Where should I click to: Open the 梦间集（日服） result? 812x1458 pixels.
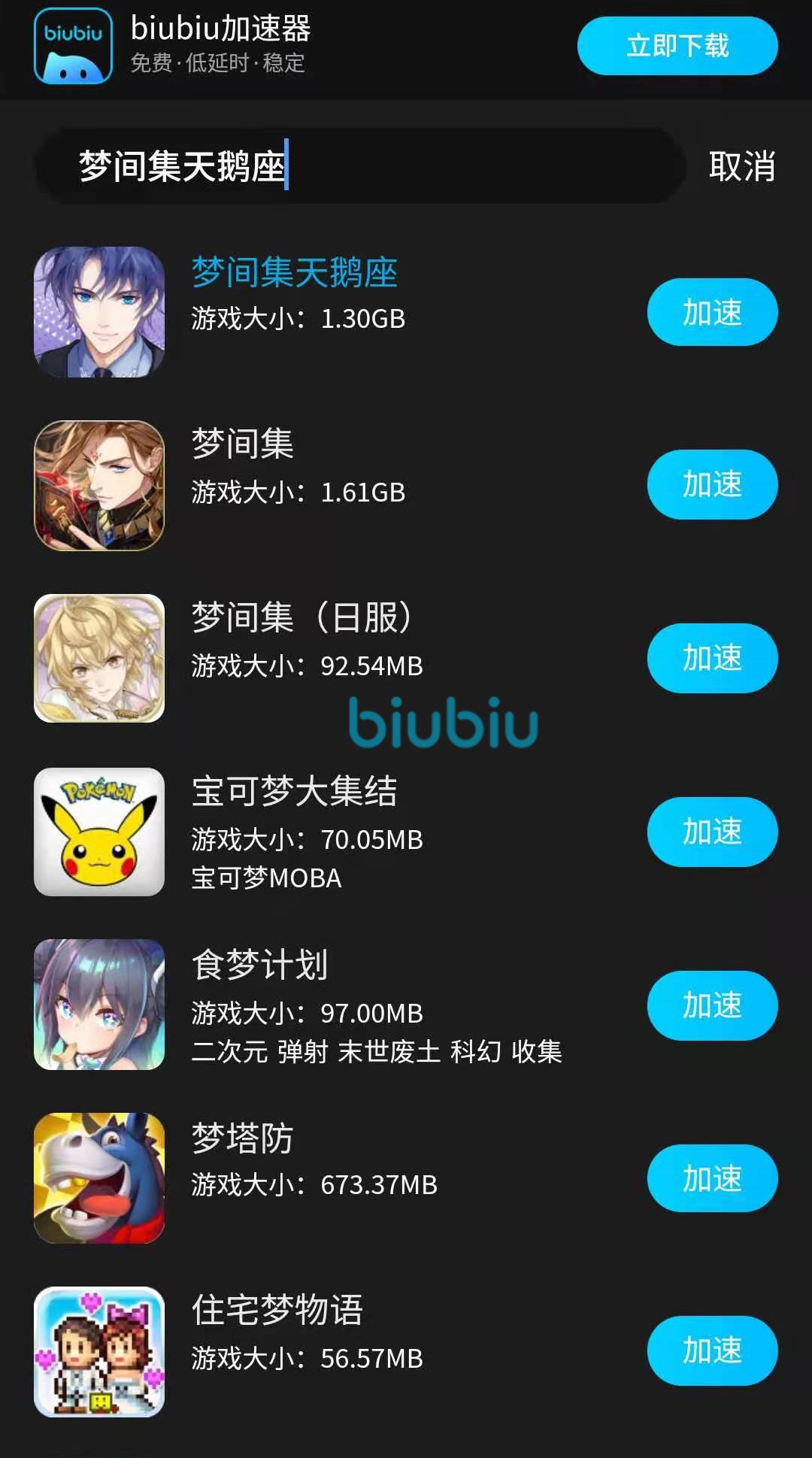point(301,618)
